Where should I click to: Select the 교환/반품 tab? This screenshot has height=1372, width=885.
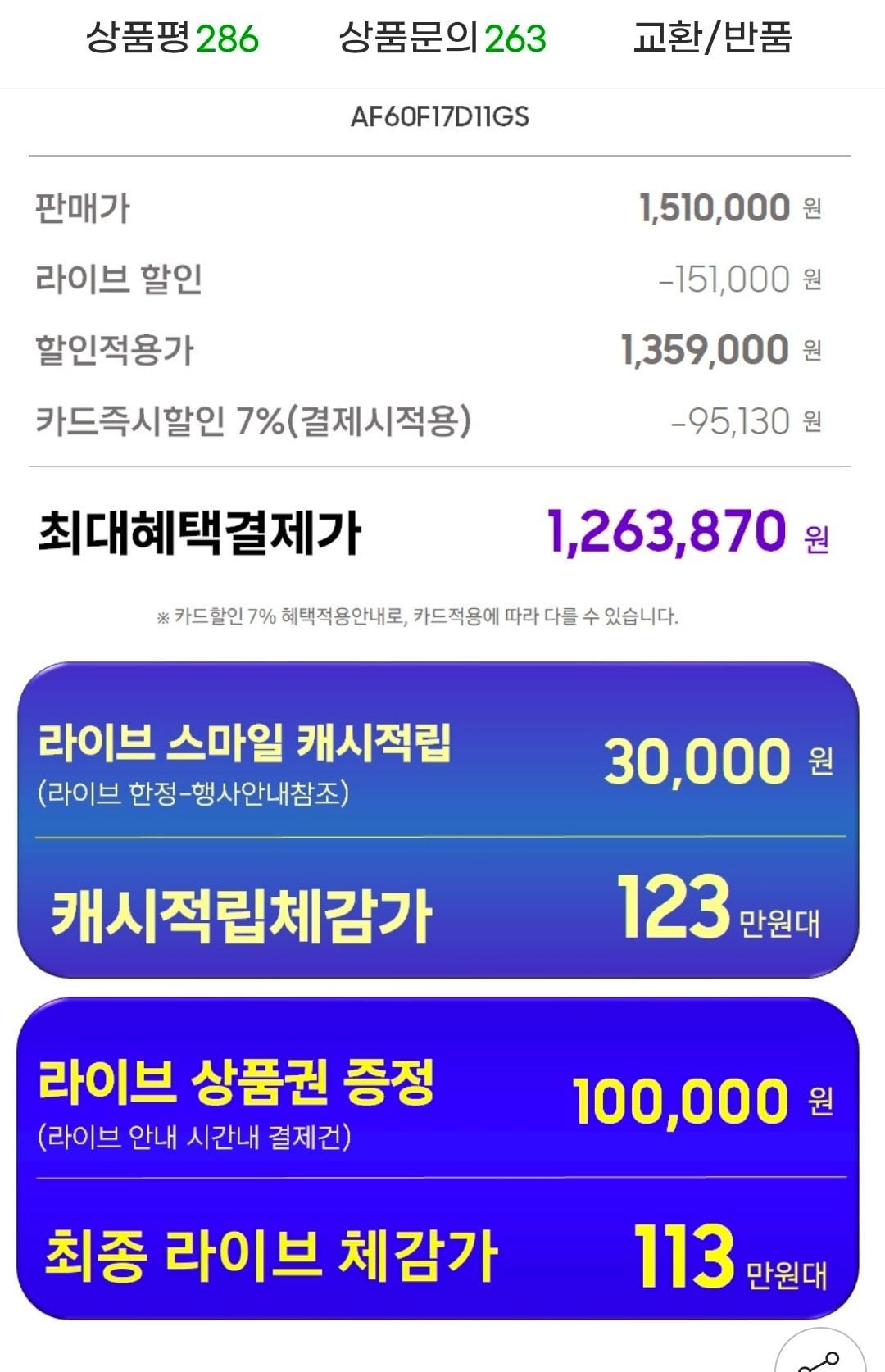[x=712, y=38]
